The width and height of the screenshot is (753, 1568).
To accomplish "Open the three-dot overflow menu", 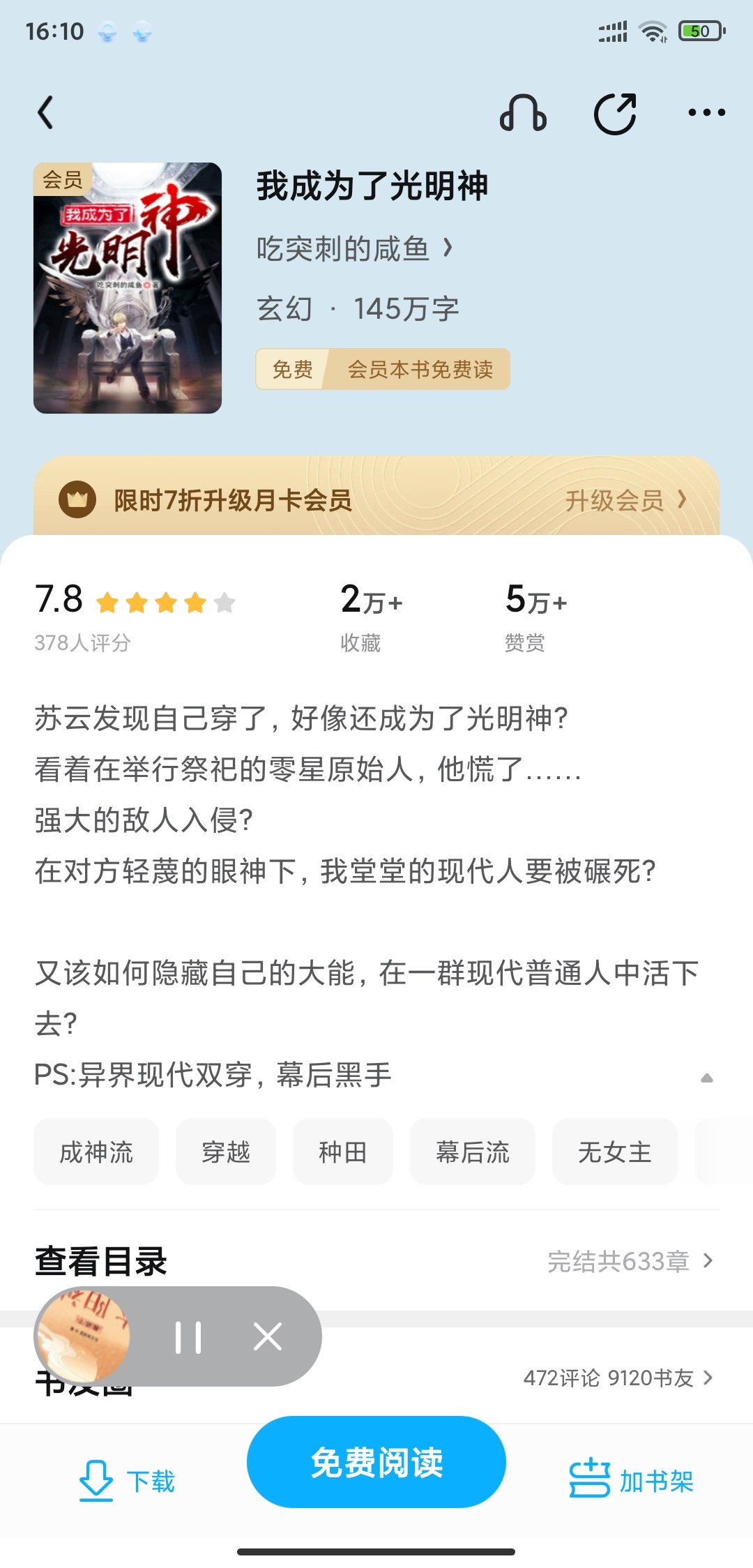I will (706, 112).
